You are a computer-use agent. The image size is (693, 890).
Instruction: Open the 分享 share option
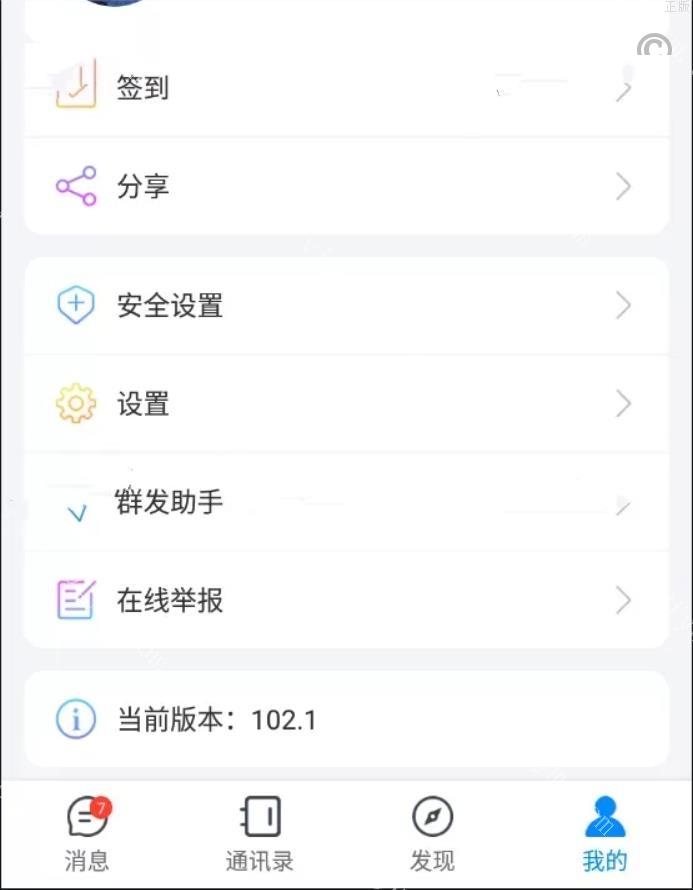click(x=345, y=187)
